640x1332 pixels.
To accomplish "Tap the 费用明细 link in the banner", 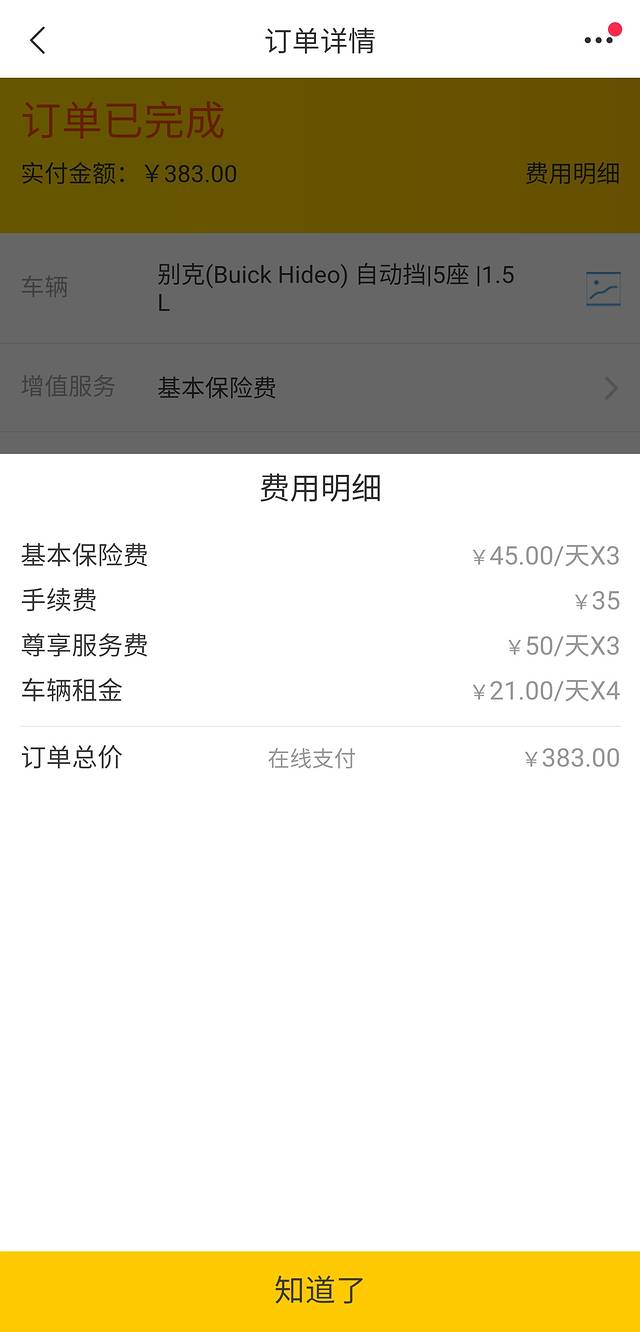I will 572,173.
